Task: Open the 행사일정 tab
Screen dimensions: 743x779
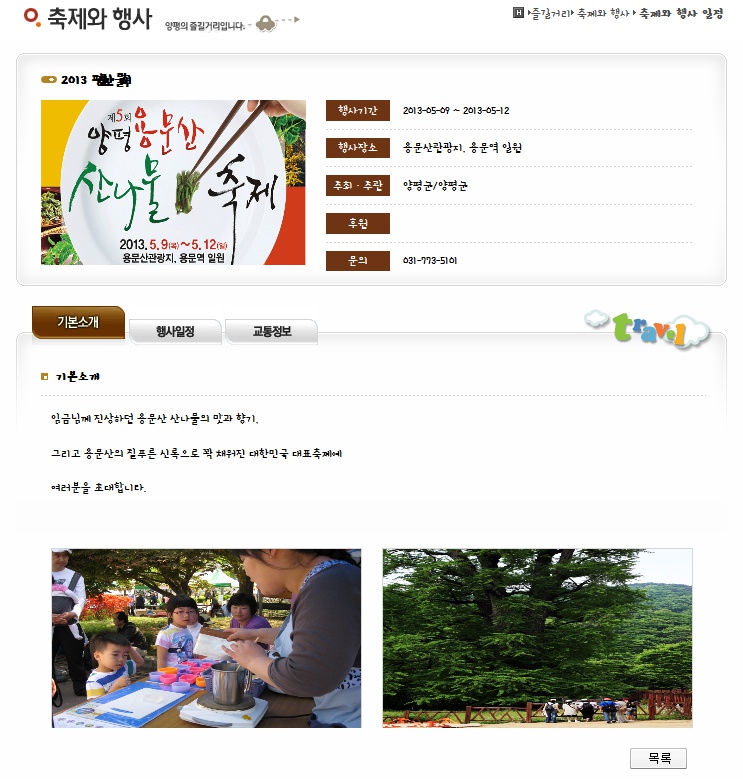Action: pos(175,331)
